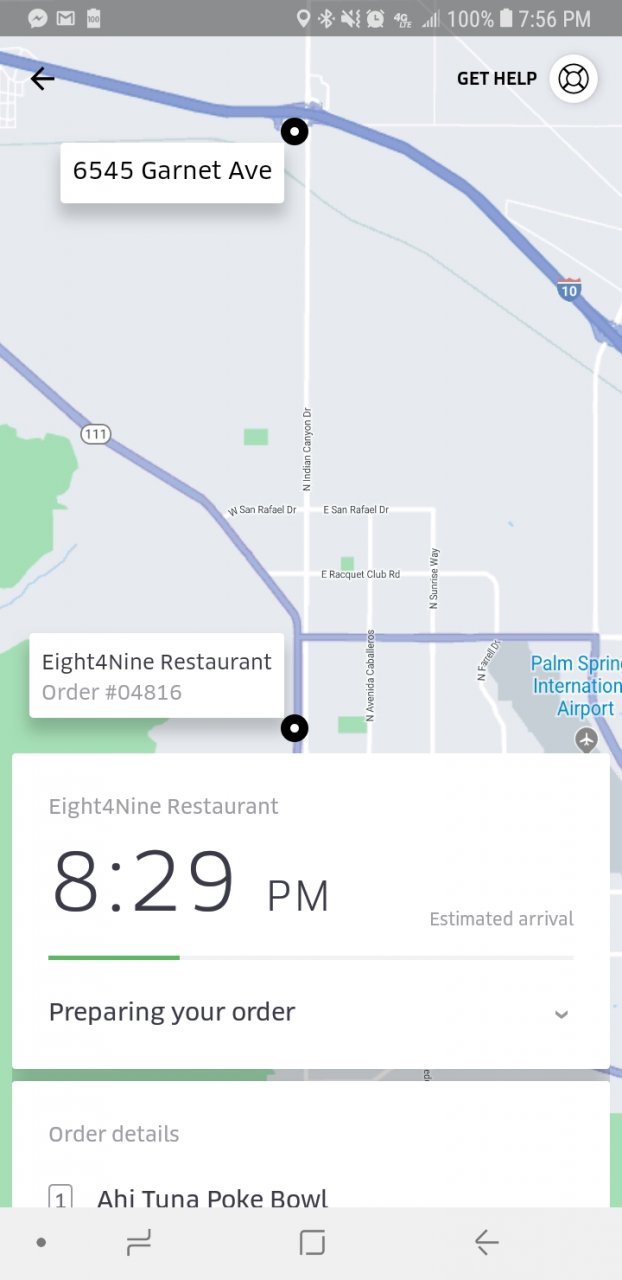Screen dimensions: 622x1280
Task: Go back using the top-left arrow
Action: (x=42, y=78)
